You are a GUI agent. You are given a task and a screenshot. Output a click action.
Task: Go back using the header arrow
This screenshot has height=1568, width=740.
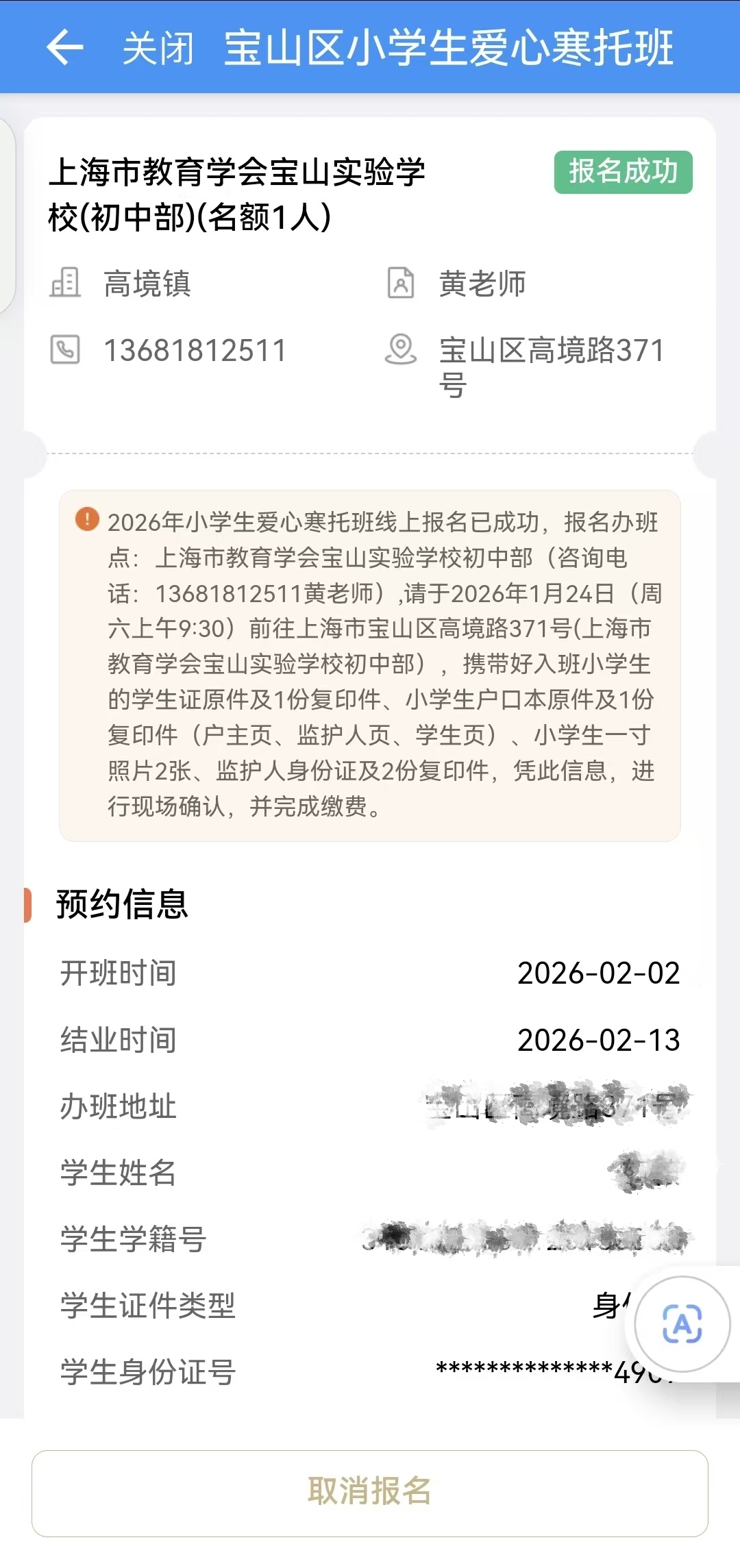pyautogui.click(x=65, y=48)
